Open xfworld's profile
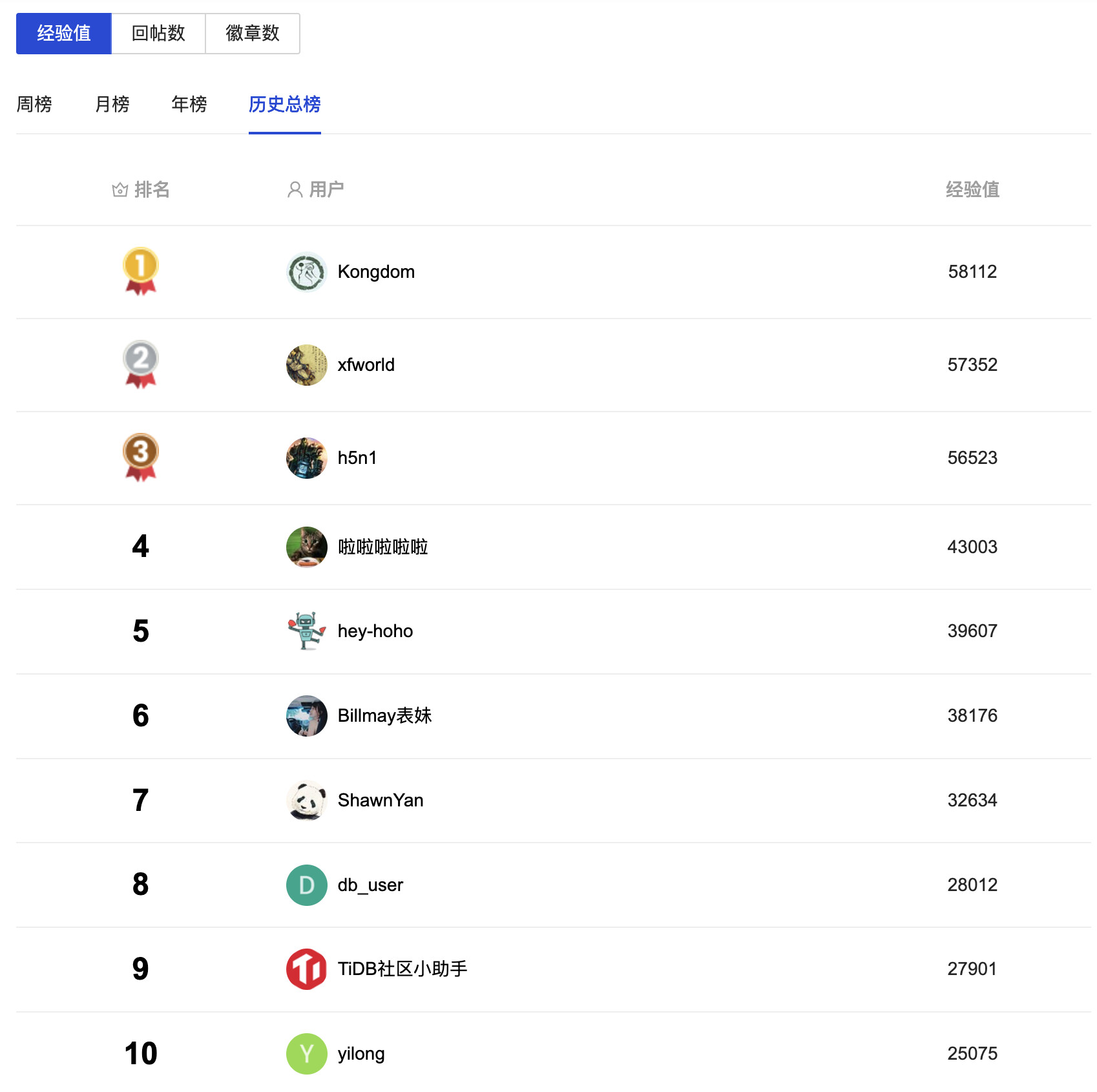Image resolution: width=1097 pixels, height=1092 pixels. 366,365
